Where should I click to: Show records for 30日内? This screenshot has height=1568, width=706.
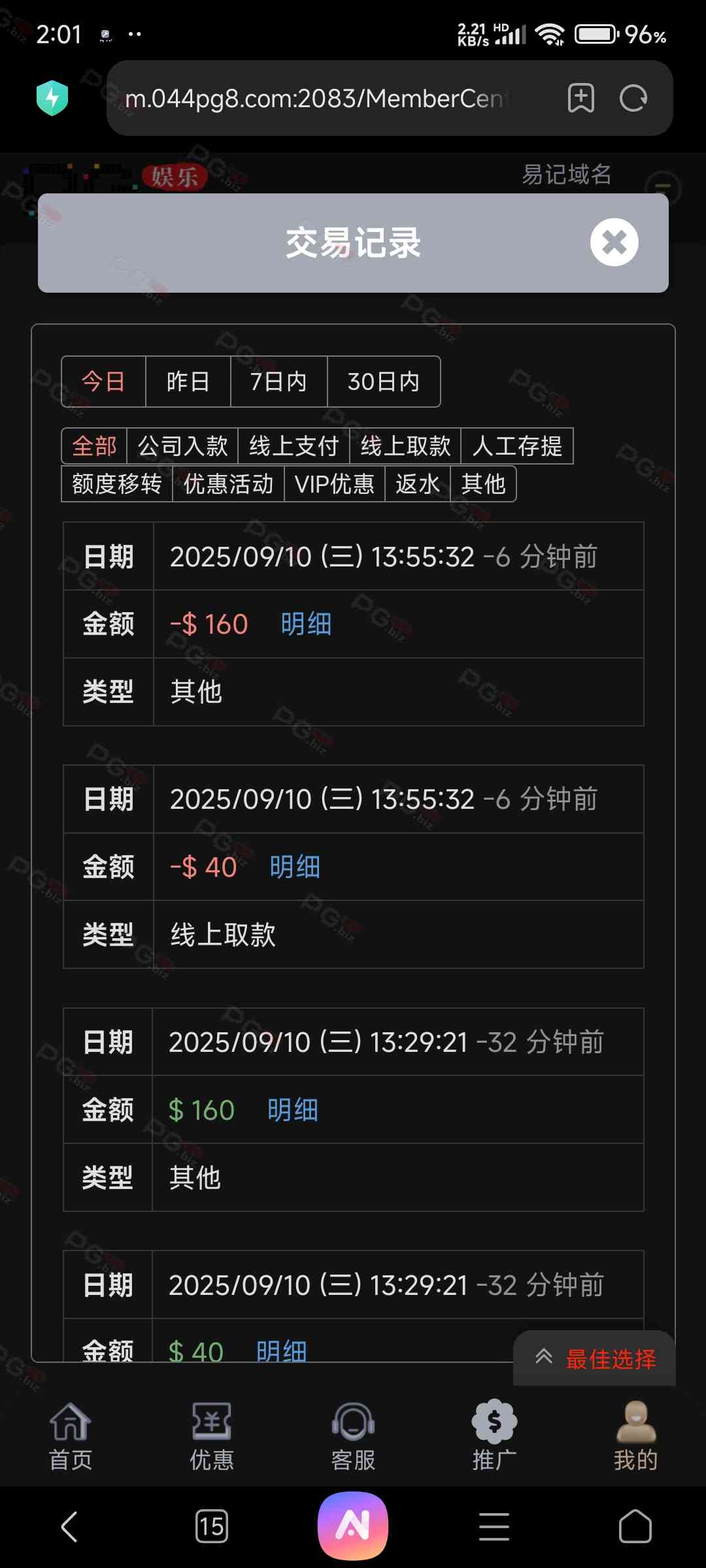click(383, 382)
